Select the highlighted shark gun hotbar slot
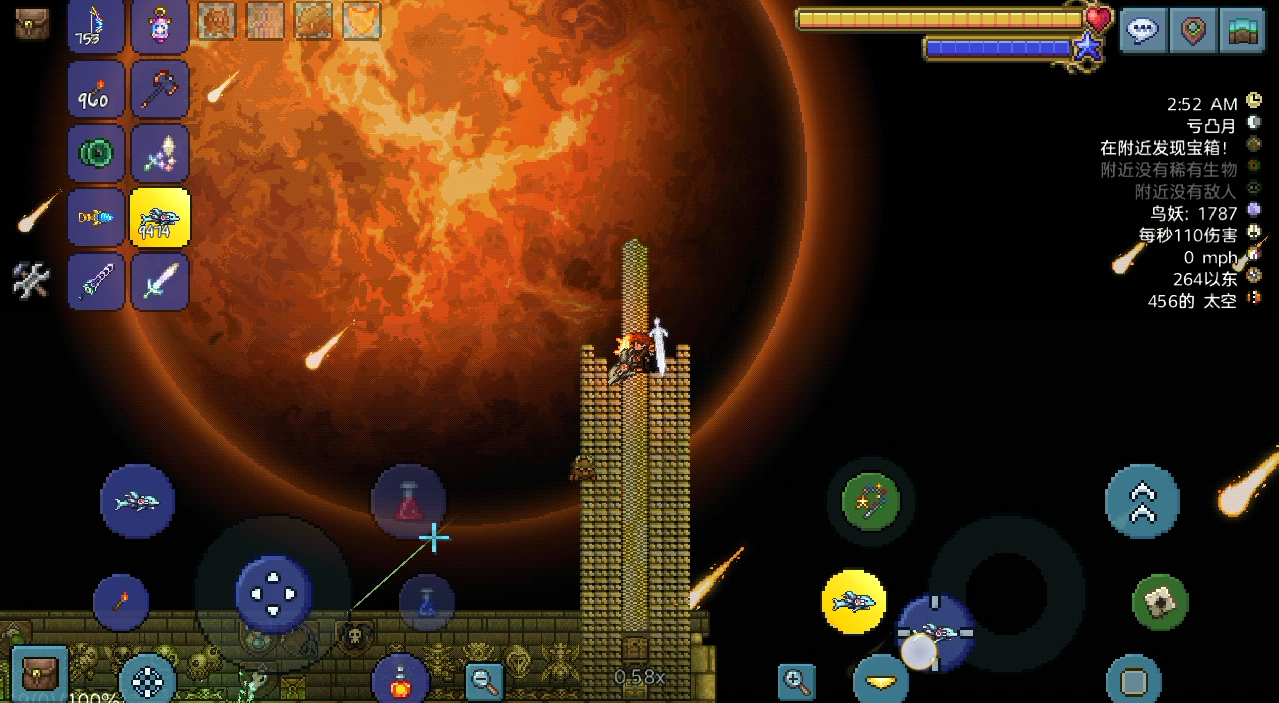The image size is (1279, 703). click(159, 217)
